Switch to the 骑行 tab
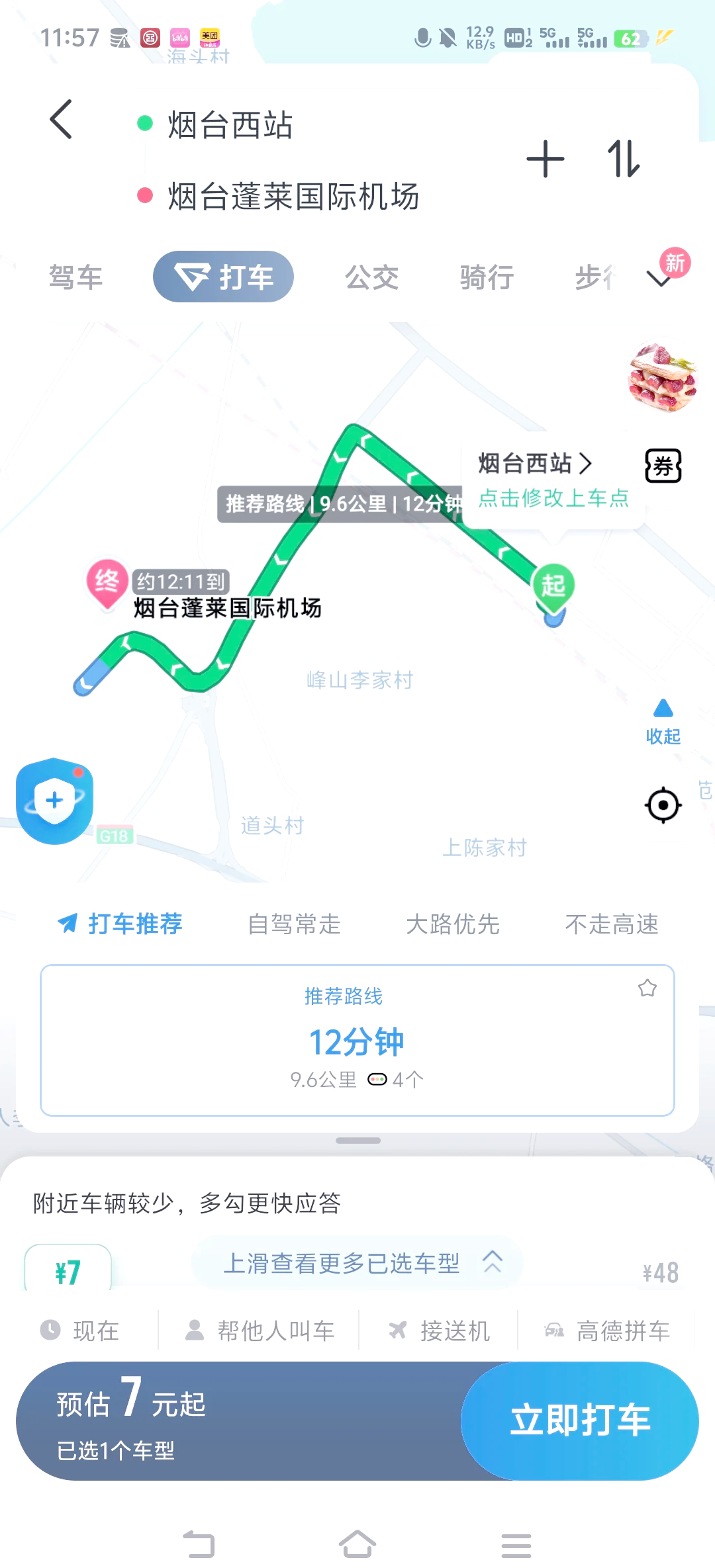Image resolution: width=715 pixels, height=1568 pixels. tap(486, 278)
